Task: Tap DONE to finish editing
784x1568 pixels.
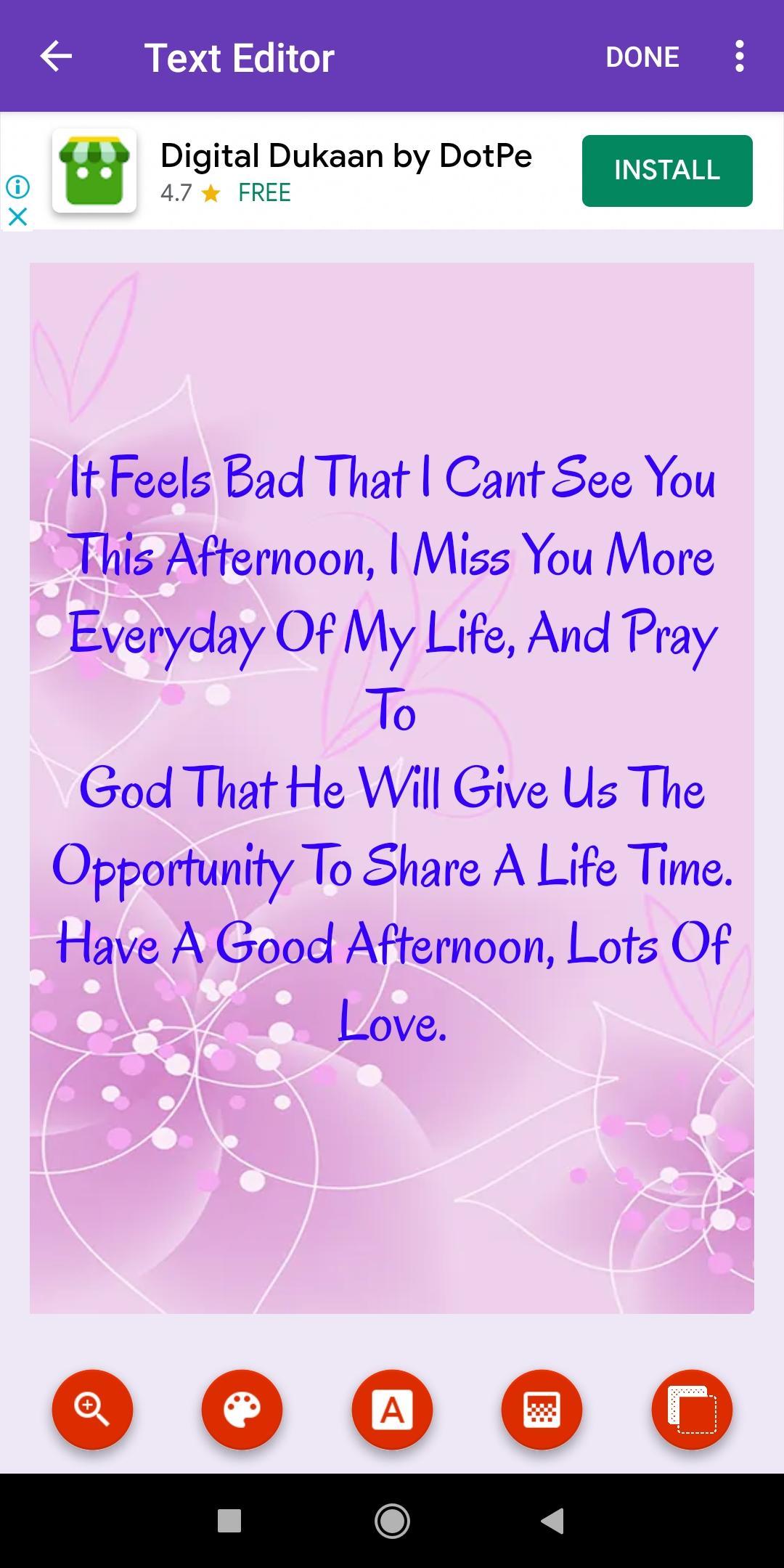Action: click(642, 57)
